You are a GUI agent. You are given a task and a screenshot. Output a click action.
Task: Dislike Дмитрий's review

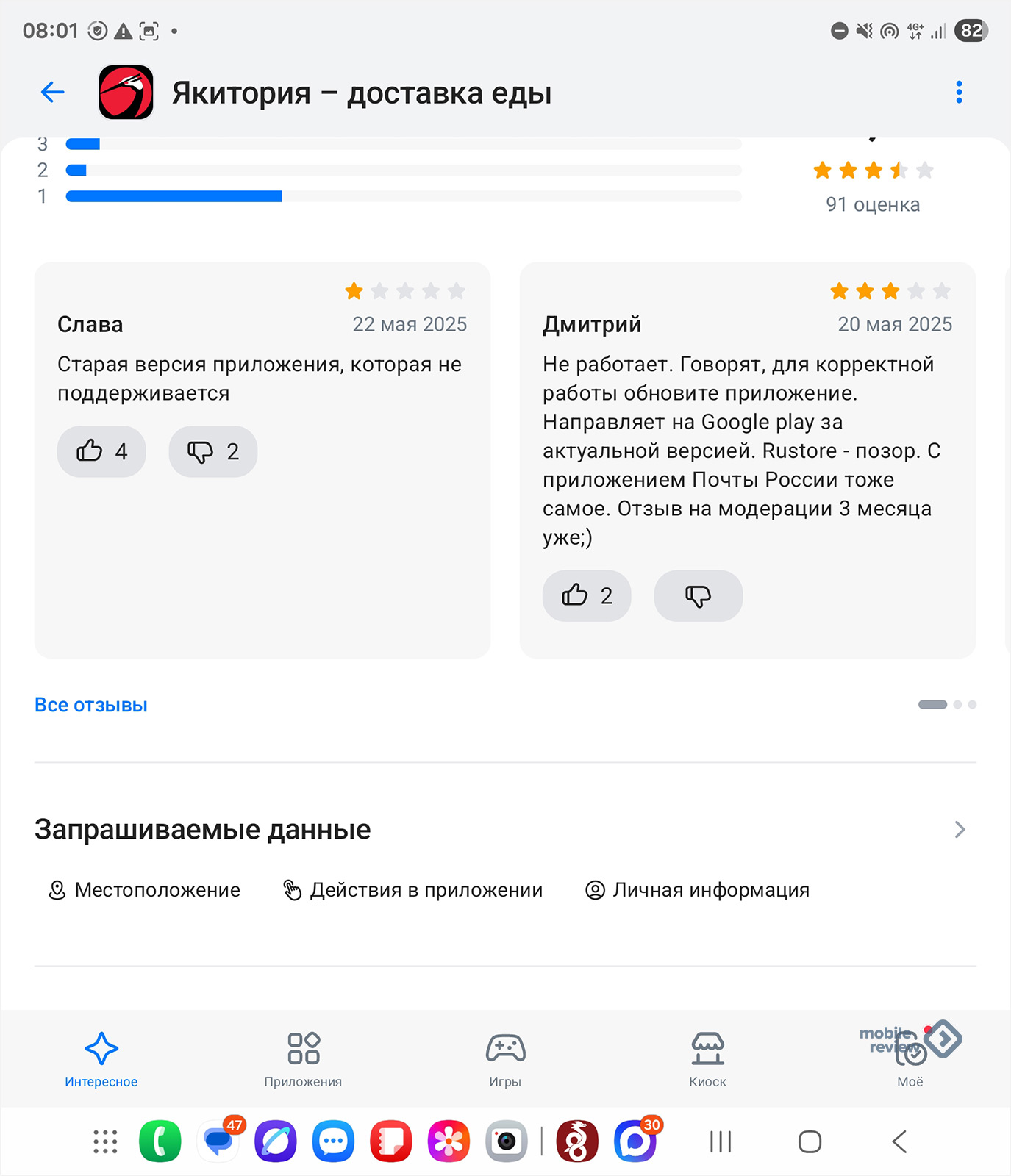coord(698,595)
